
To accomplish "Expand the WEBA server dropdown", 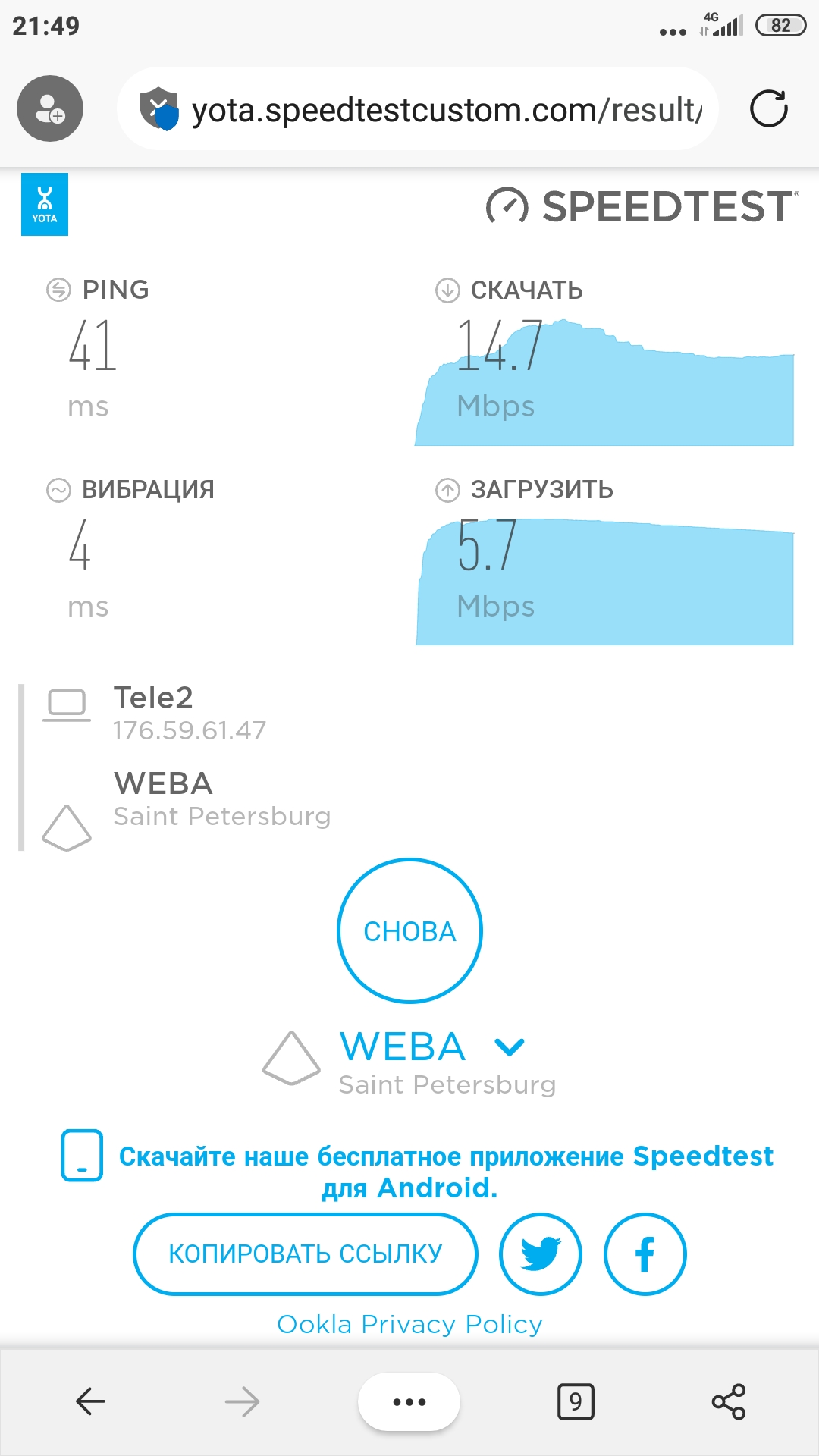I will 509,1047.
